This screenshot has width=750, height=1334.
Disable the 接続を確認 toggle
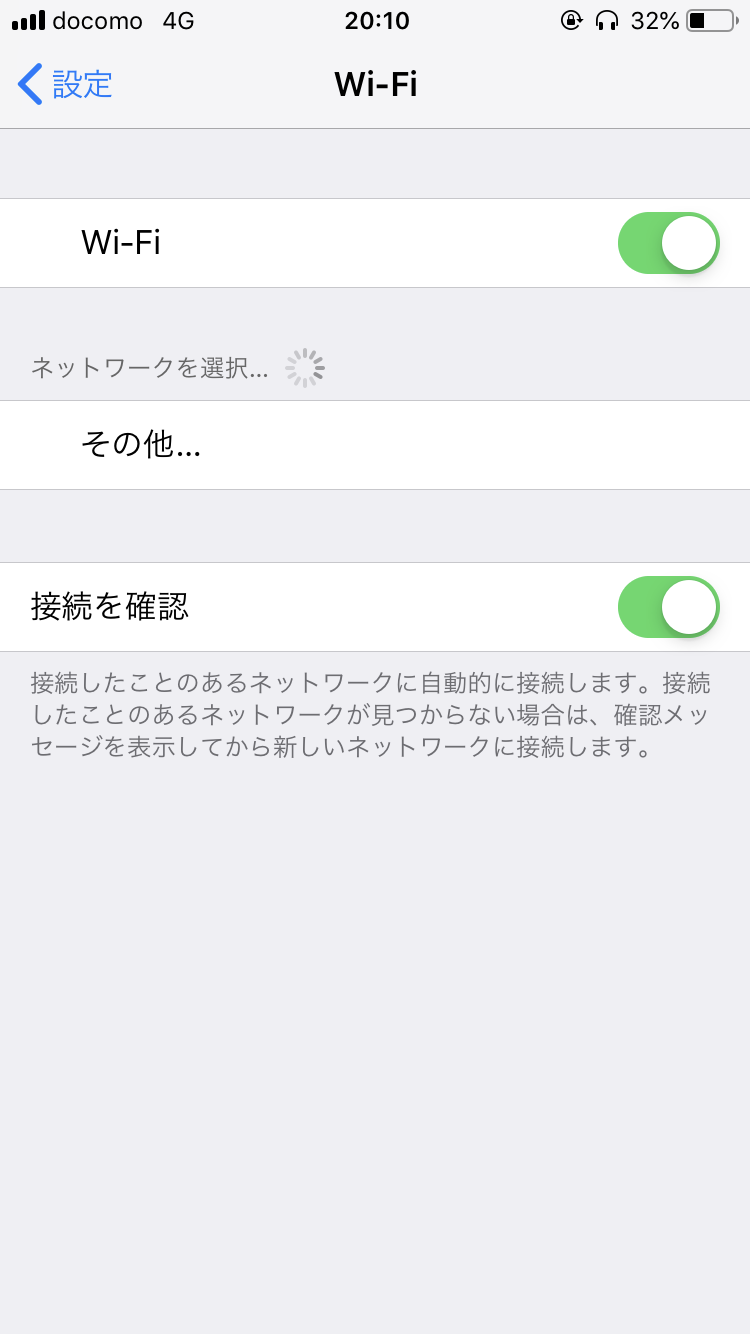pyautogui.click(x=668, y=607)
